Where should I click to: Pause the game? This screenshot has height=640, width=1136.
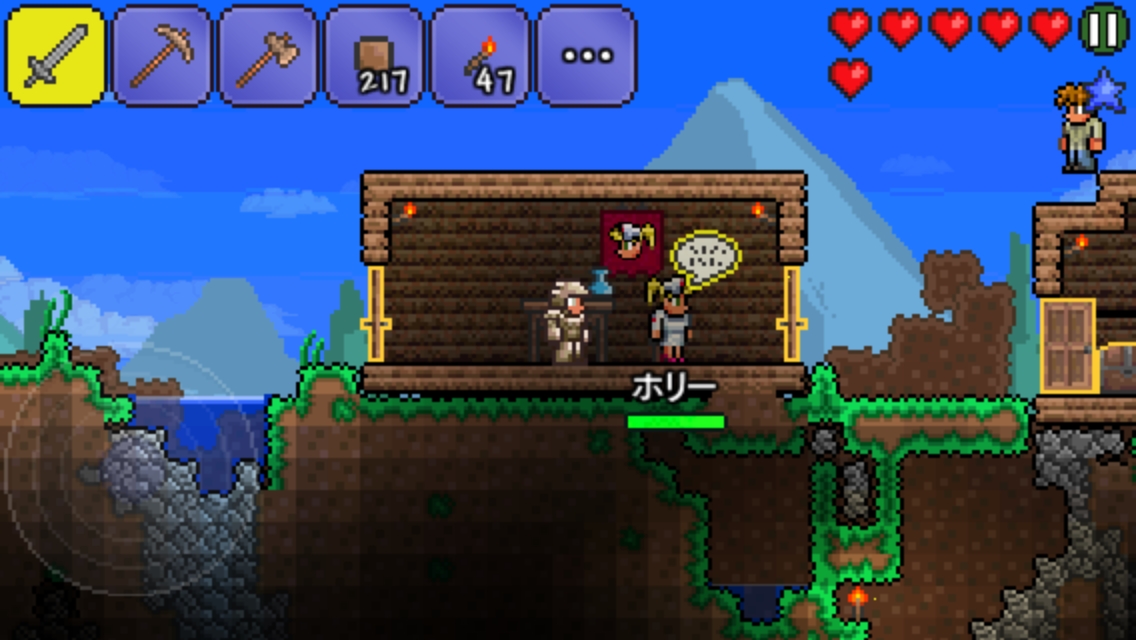point(1104,30)
